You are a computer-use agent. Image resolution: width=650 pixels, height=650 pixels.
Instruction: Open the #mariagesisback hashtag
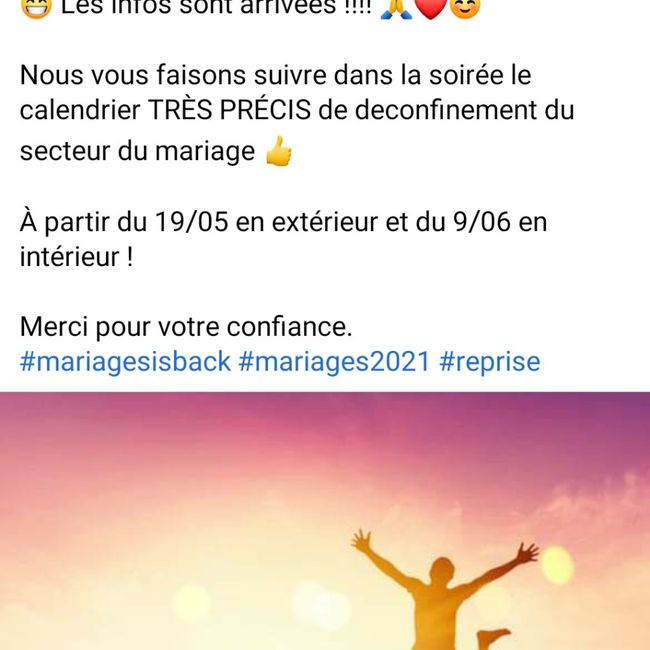tap(125, 361)
